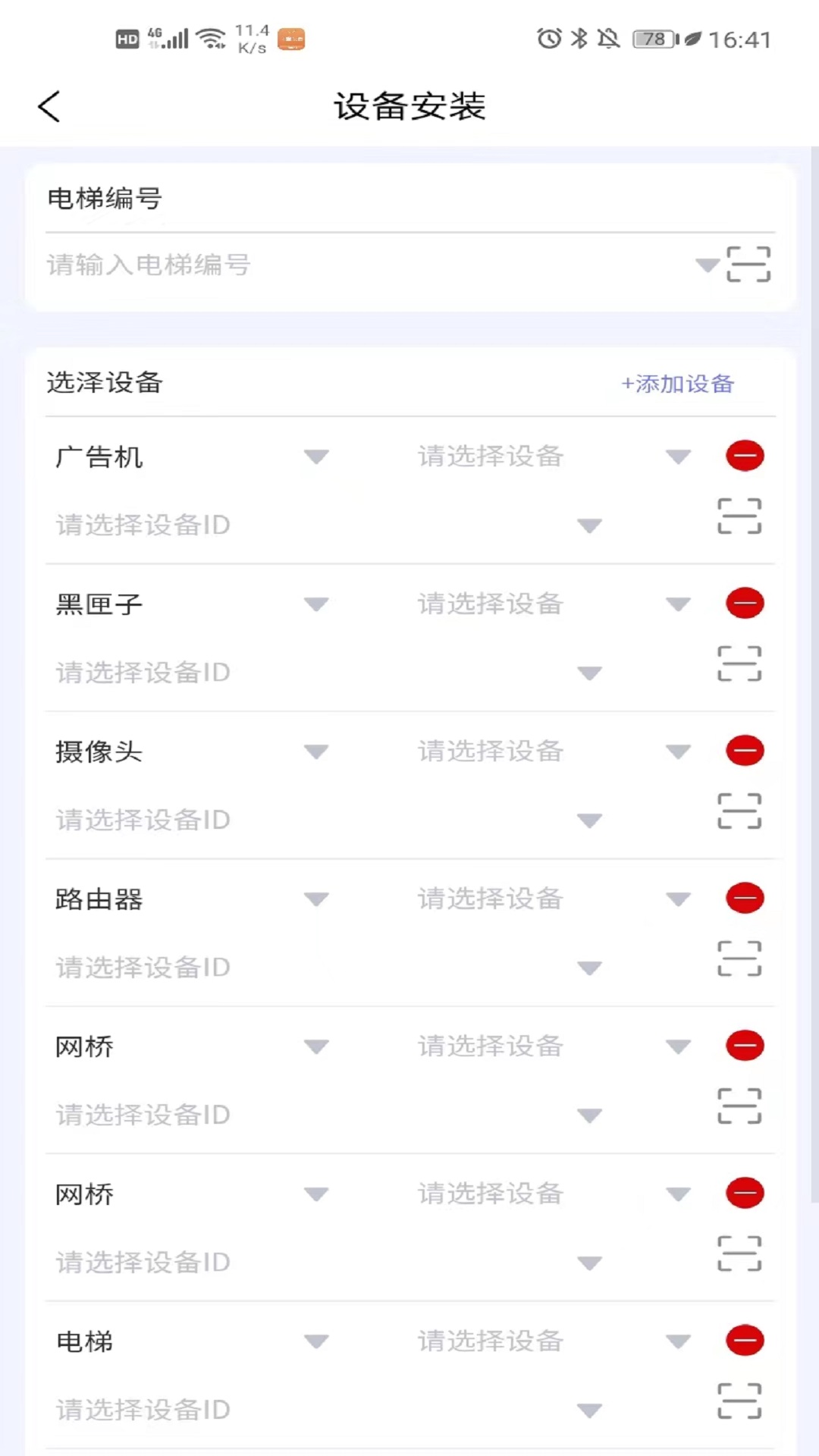Tap the +添加设备 link to add a device
Screen dimensions: 819x1456
click(x=677, y=384)
